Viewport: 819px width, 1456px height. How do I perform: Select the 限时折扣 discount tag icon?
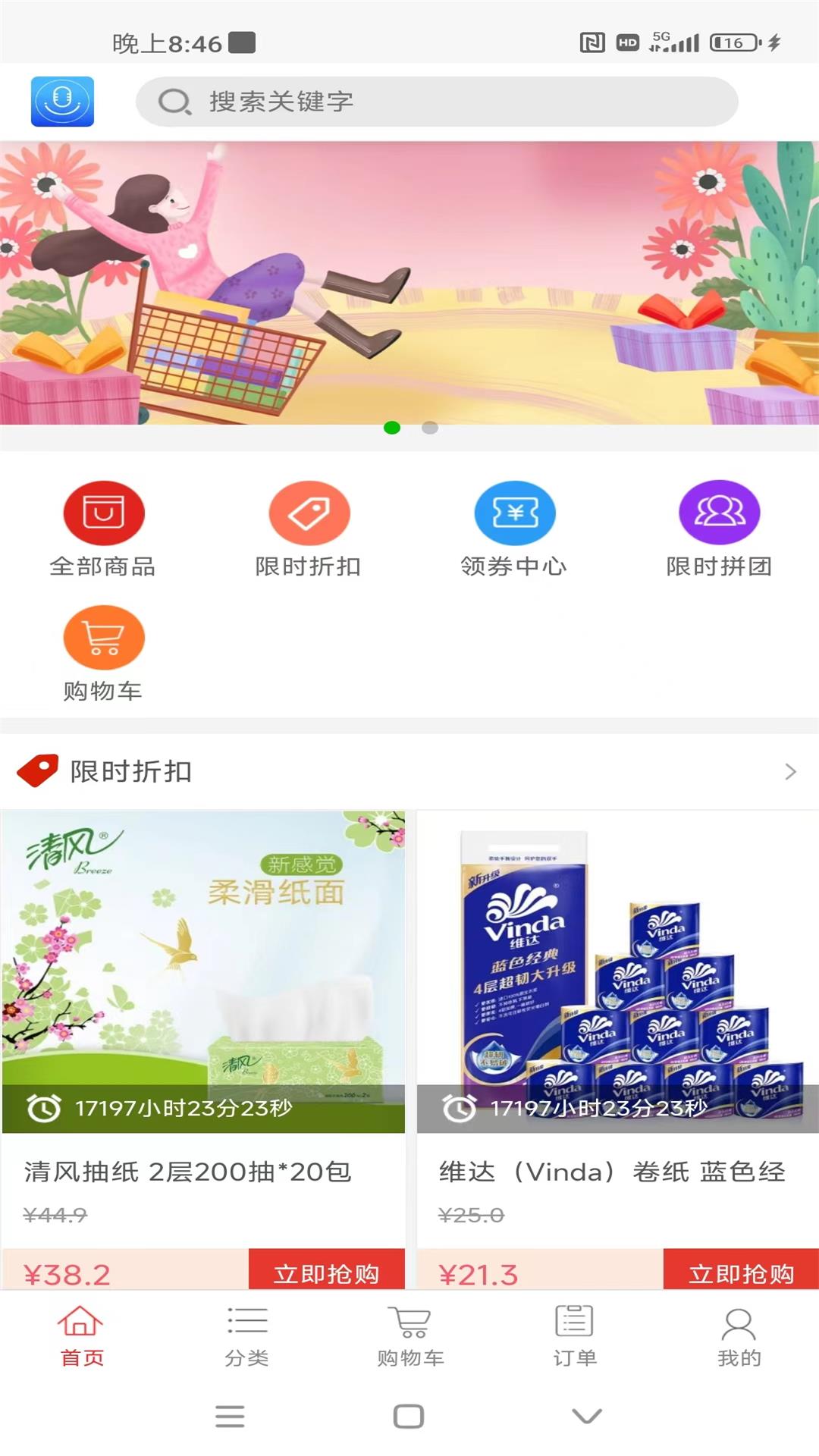tap(309, 513)
